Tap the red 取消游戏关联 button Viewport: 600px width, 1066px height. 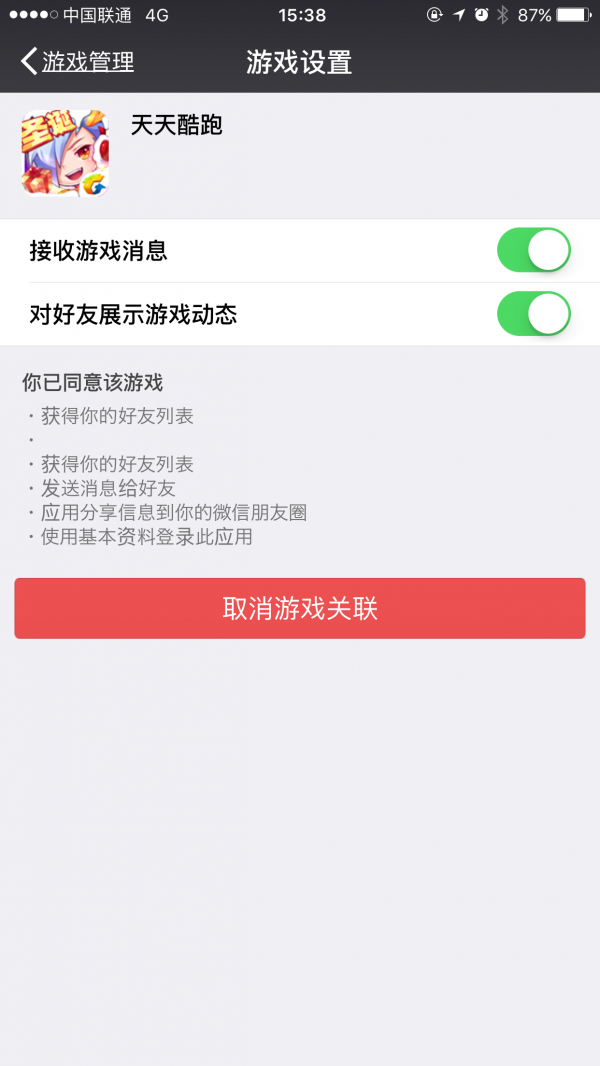click(x=299, y=608)
